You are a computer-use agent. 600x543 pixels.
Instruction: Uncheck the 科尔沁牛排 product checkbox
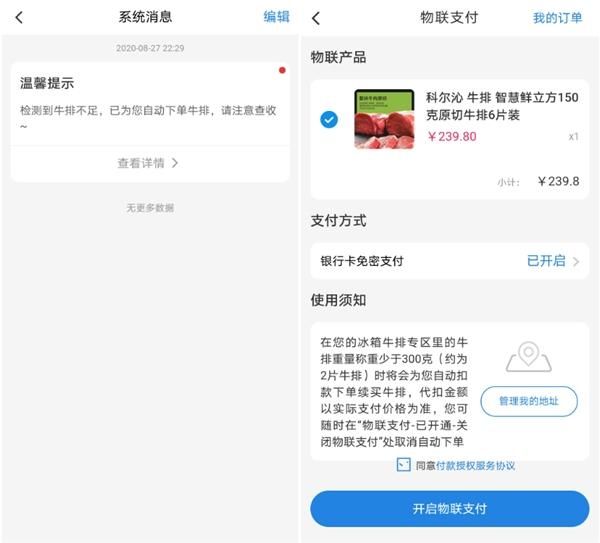click(x=329, y=120)
